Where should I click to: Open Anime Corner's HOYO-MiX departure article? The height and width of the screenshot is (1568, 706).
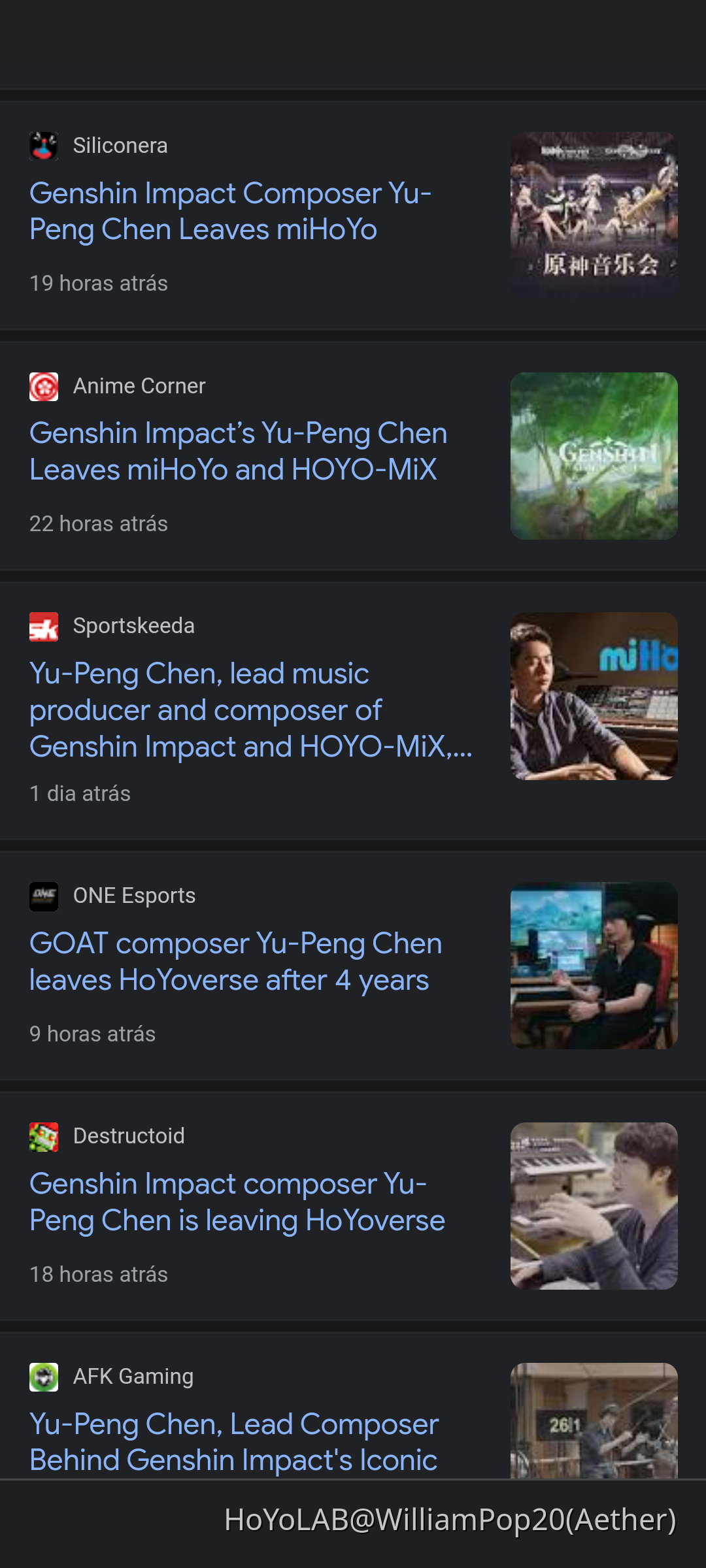pos(237,451)
